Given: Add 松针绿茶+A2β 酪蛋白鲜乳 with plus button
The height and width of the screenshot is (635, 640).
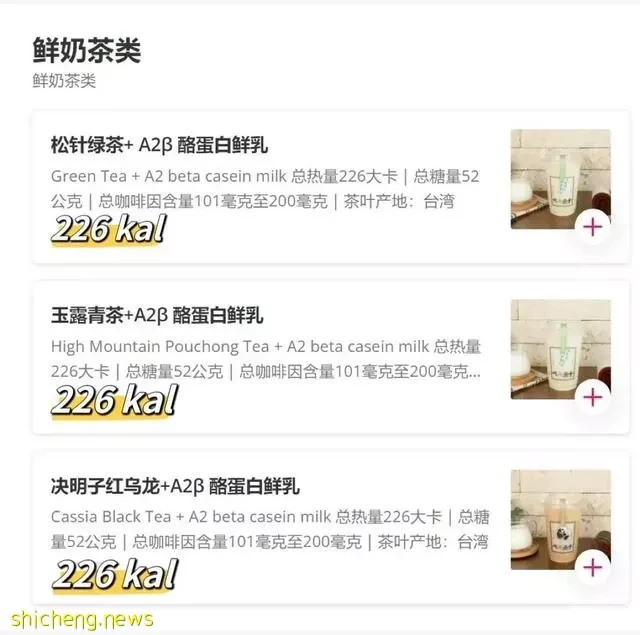Looking at the screenshot, I should (x=593, y=227).
